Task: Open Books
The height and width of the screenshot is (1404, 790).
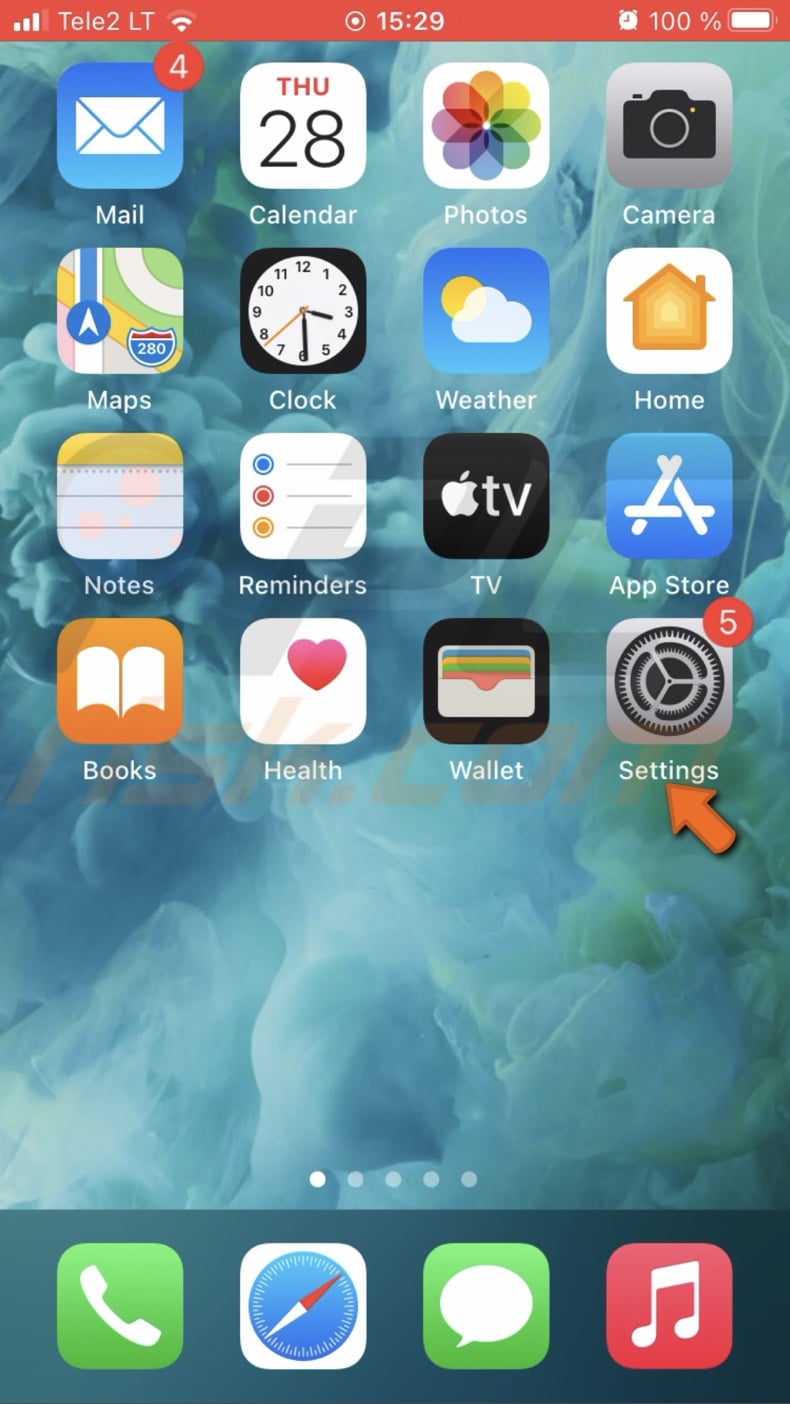Action: coord(120,679)
